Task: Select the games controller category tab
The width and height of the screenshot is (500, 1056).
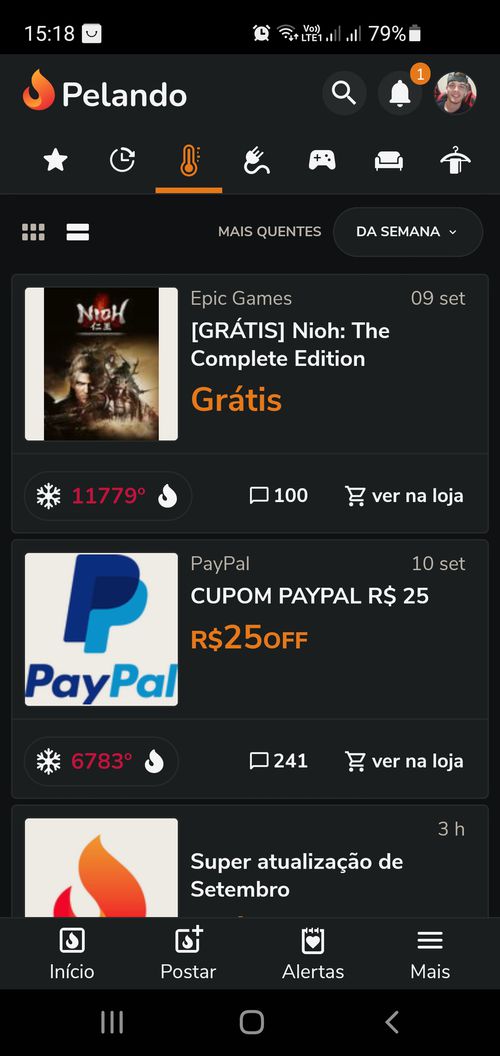Action: pyautogui.click(x=322, y=160)
